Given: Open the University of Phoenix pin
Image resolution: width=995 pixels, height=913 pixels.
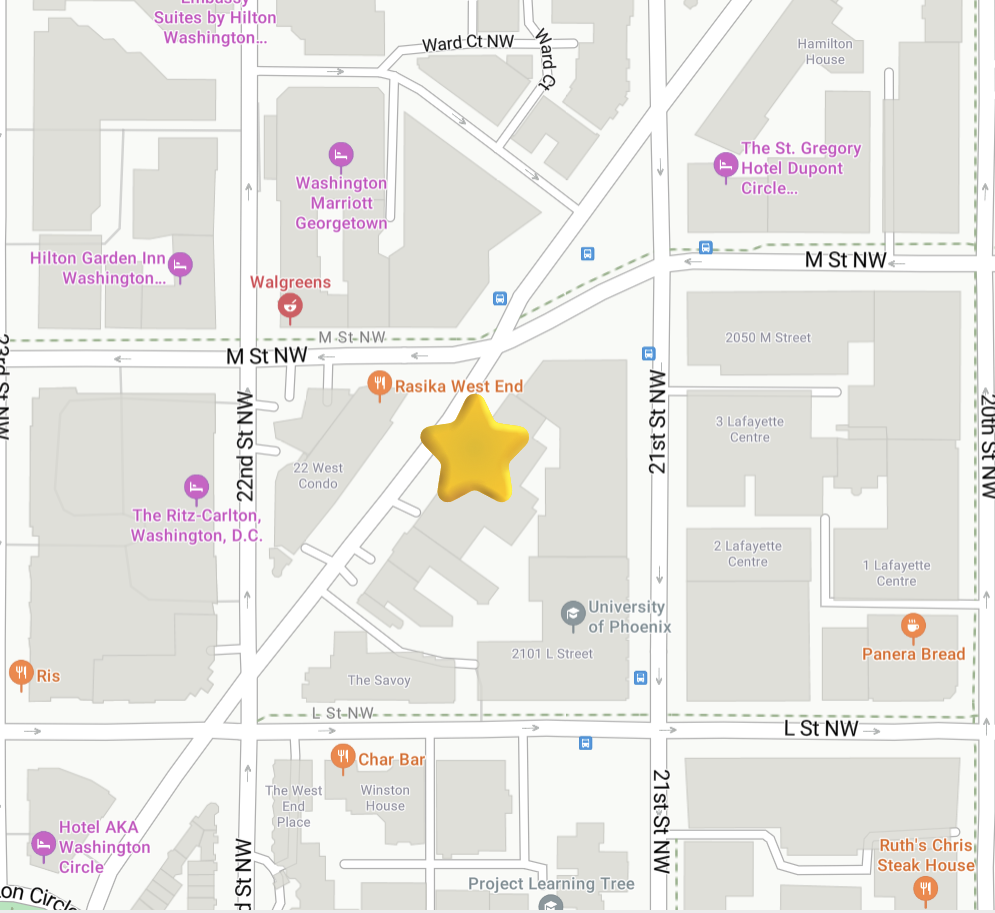Looking at the screenshot, I should pyautogui.click(x=572, y=613).
